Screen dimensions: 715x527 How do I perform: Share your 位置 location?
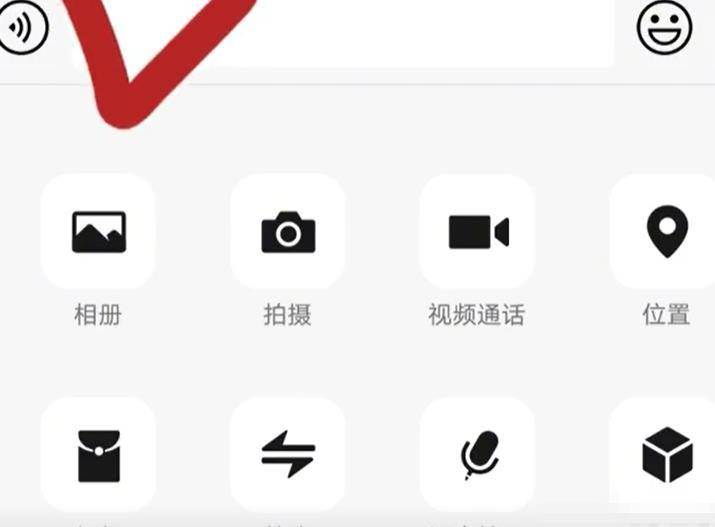(666, 232)
